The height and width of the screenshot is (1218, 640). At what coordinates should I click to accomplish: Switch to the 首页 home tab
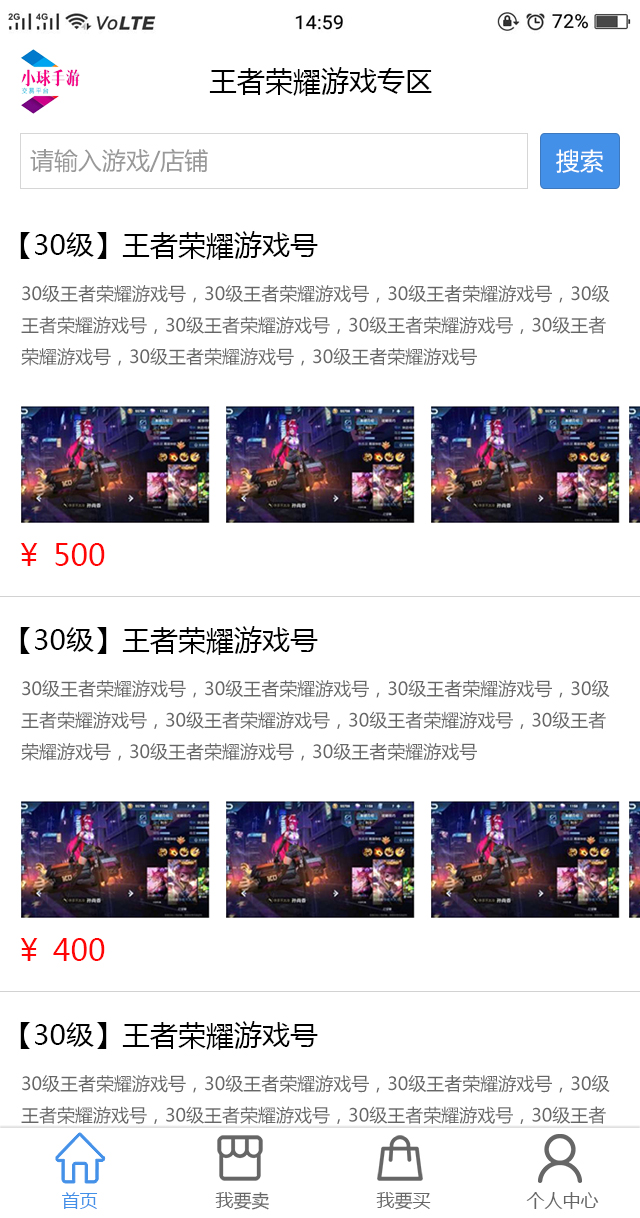[x=80, y=1172]
